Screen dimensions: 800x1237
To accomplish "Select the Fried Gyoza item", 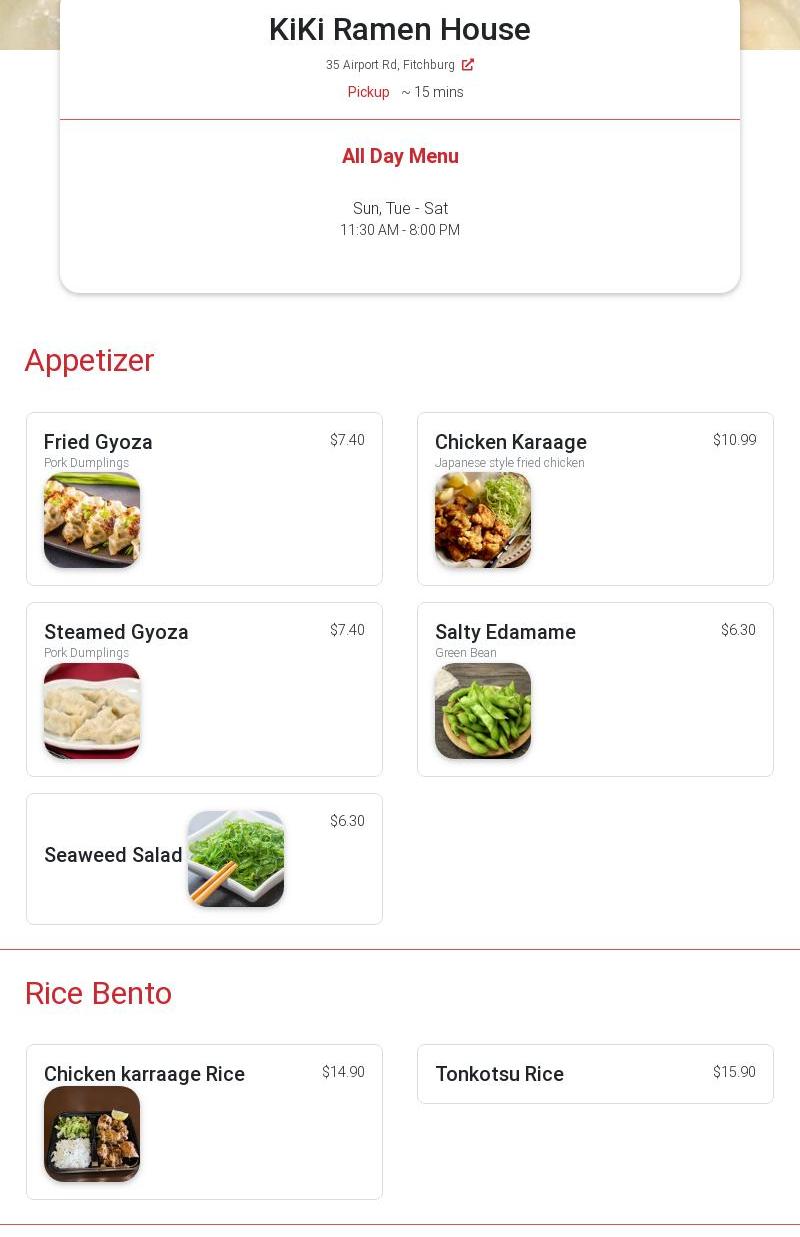I will (204, 499).
